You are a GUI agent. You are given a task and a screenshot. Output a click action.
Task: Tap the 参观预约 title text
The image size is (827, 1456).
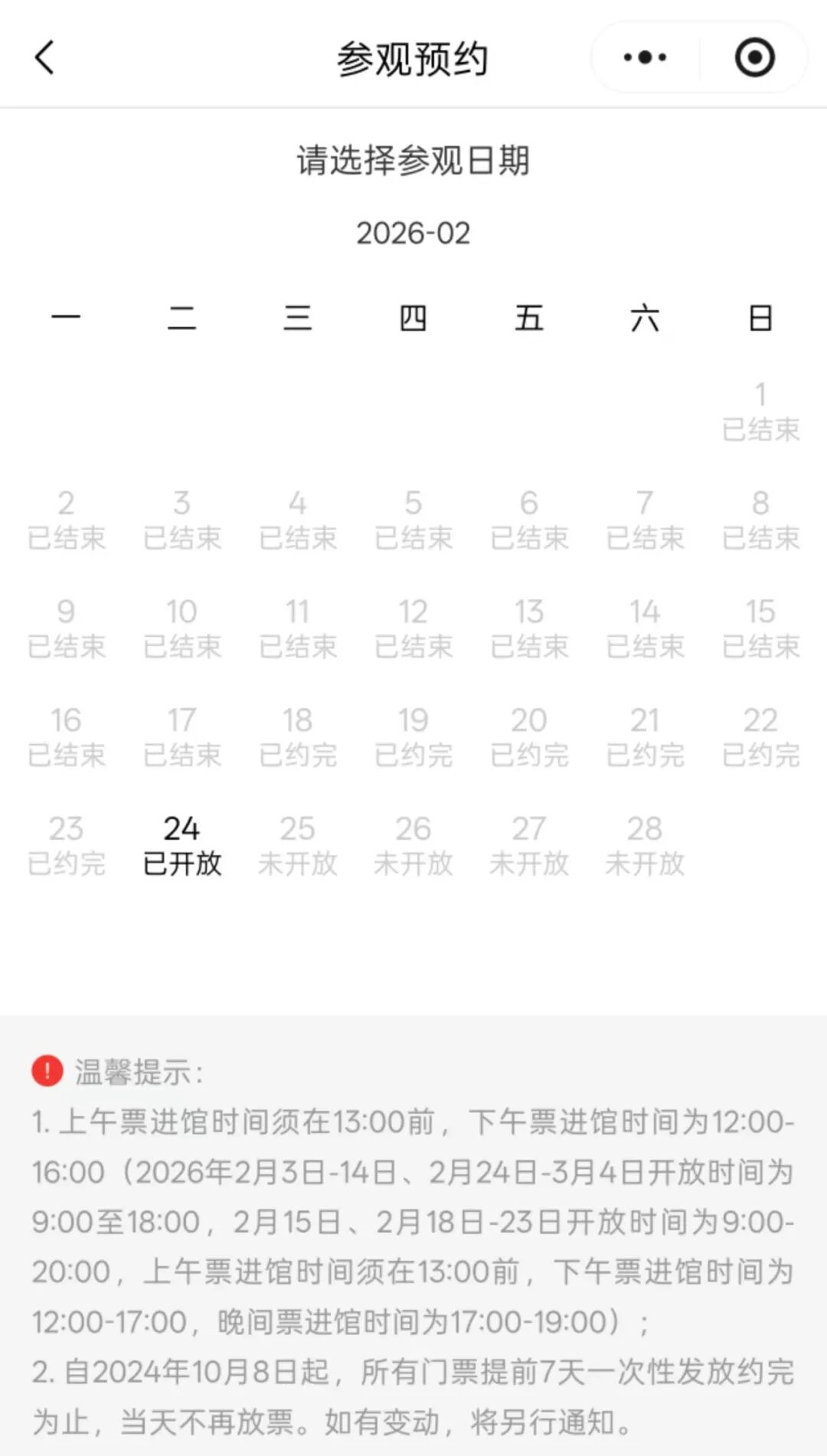coord(413,57)
